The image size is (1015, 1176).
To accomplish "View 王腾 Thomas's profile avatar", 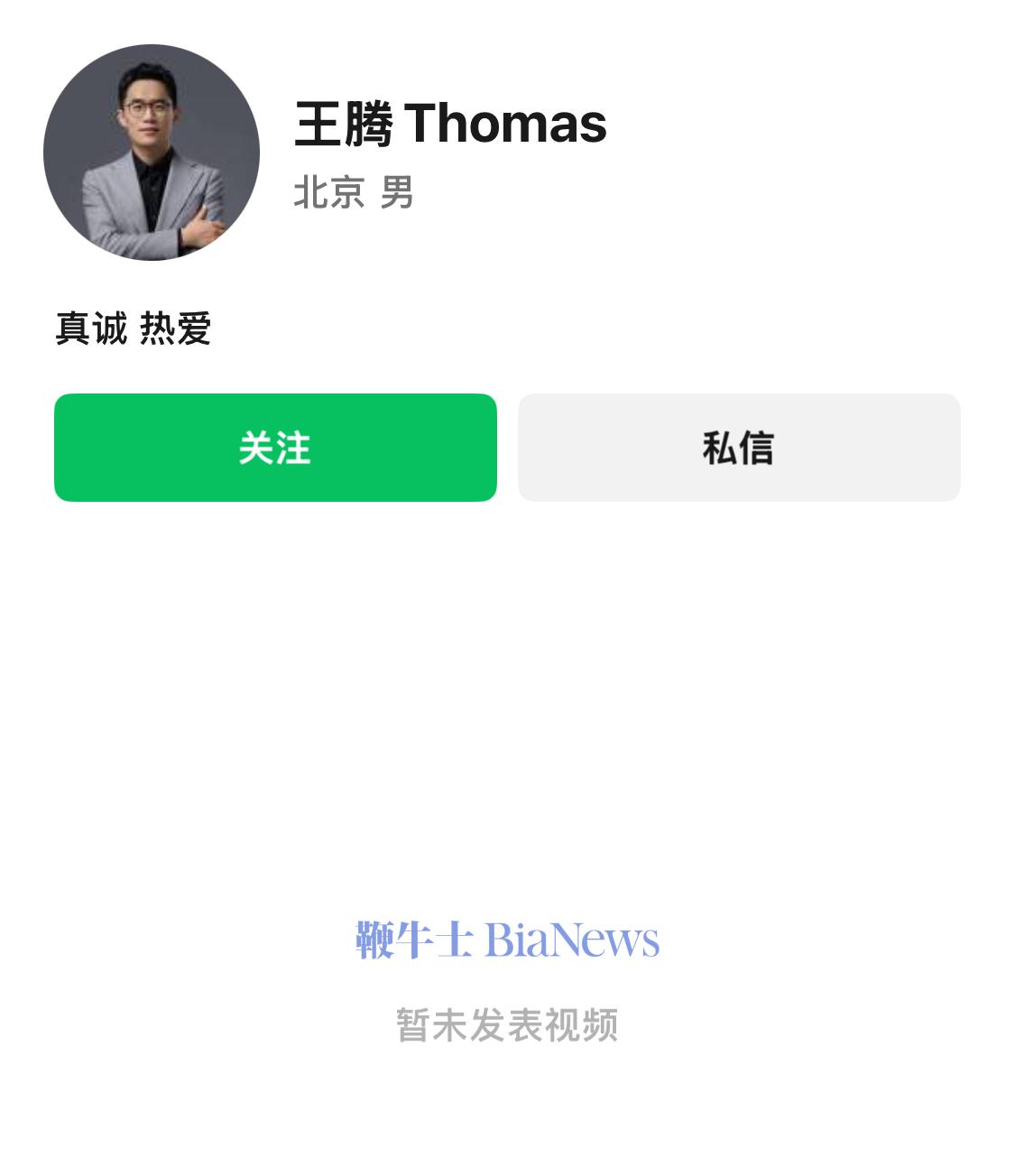I will (152, 153).
